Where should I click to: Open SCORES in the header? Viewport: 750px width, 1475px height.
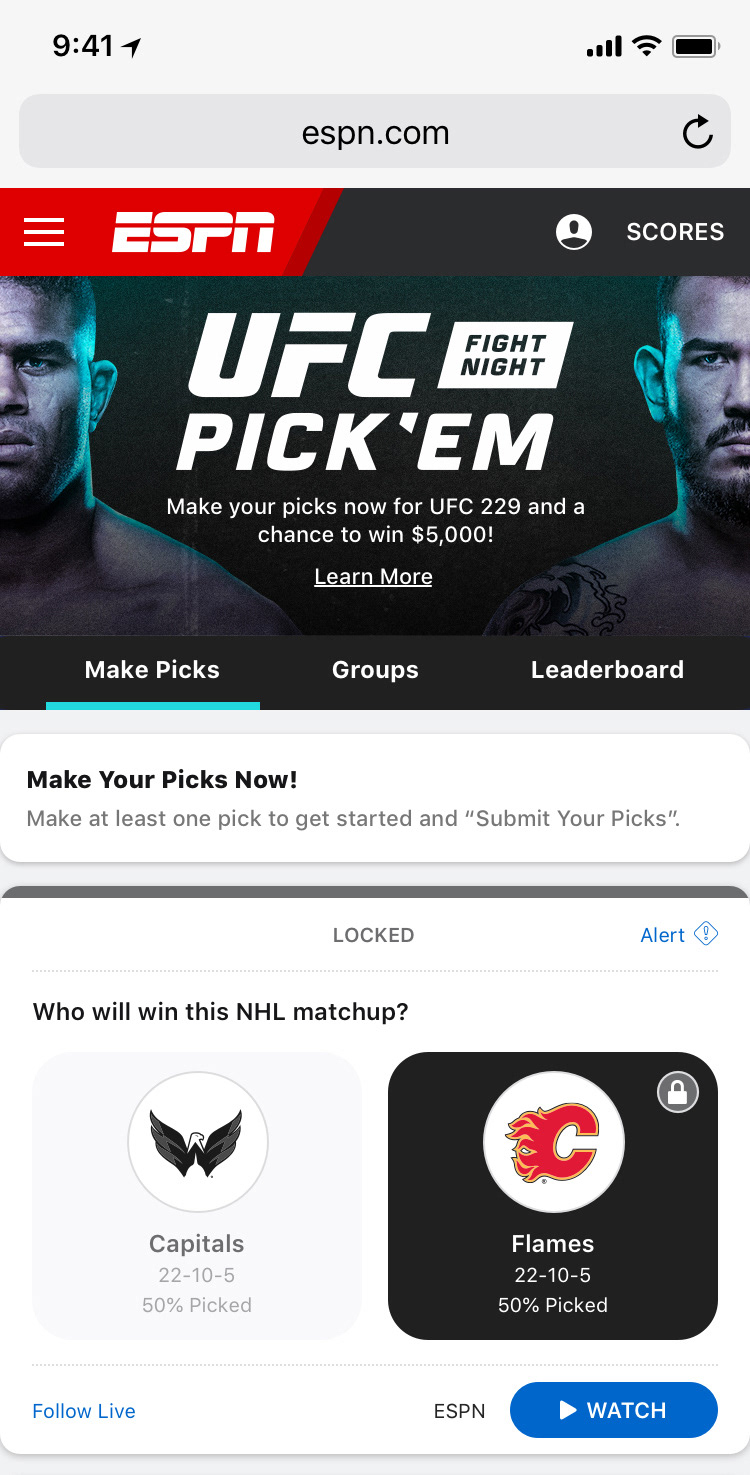[x=675, y=232]
